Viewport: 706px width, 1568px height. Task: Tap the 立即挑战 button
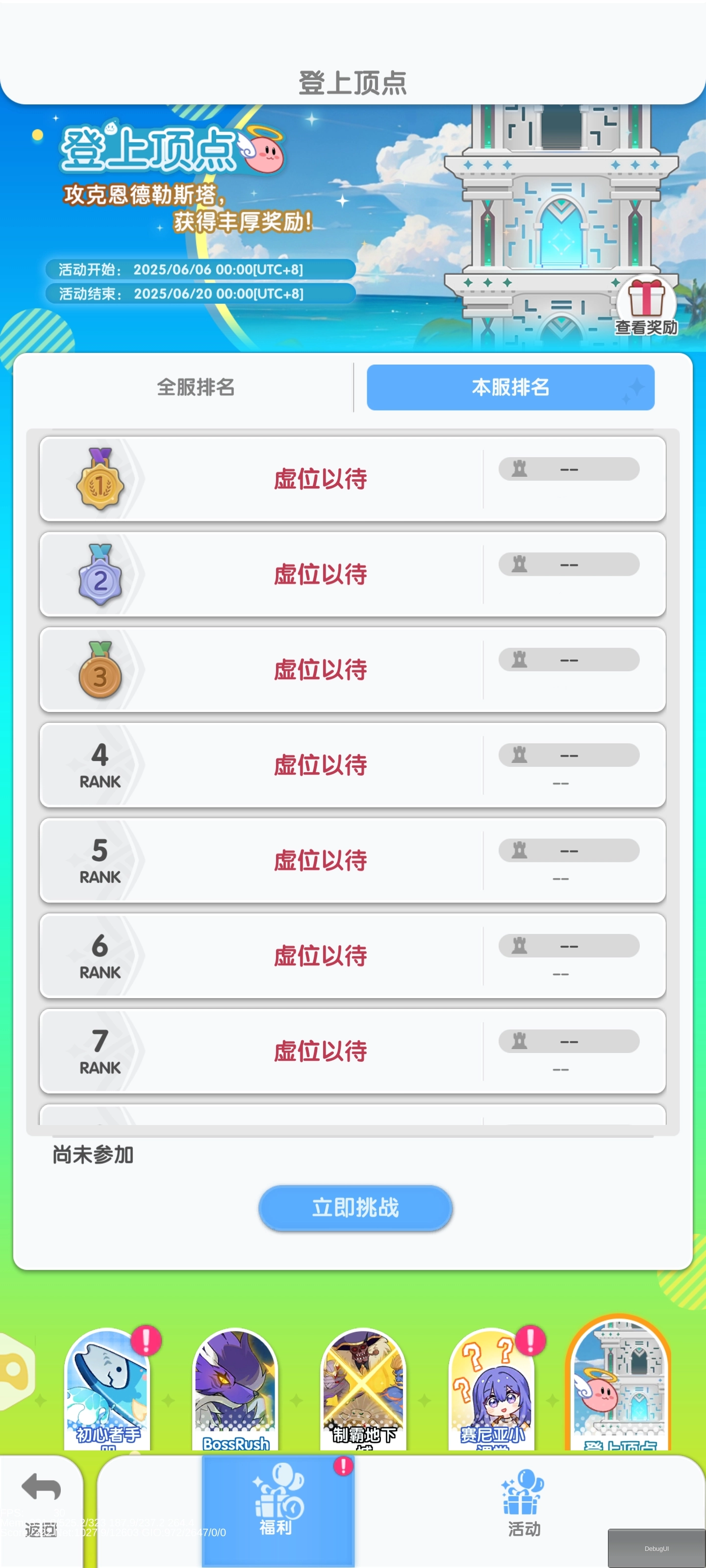[x=355, y=1207]
